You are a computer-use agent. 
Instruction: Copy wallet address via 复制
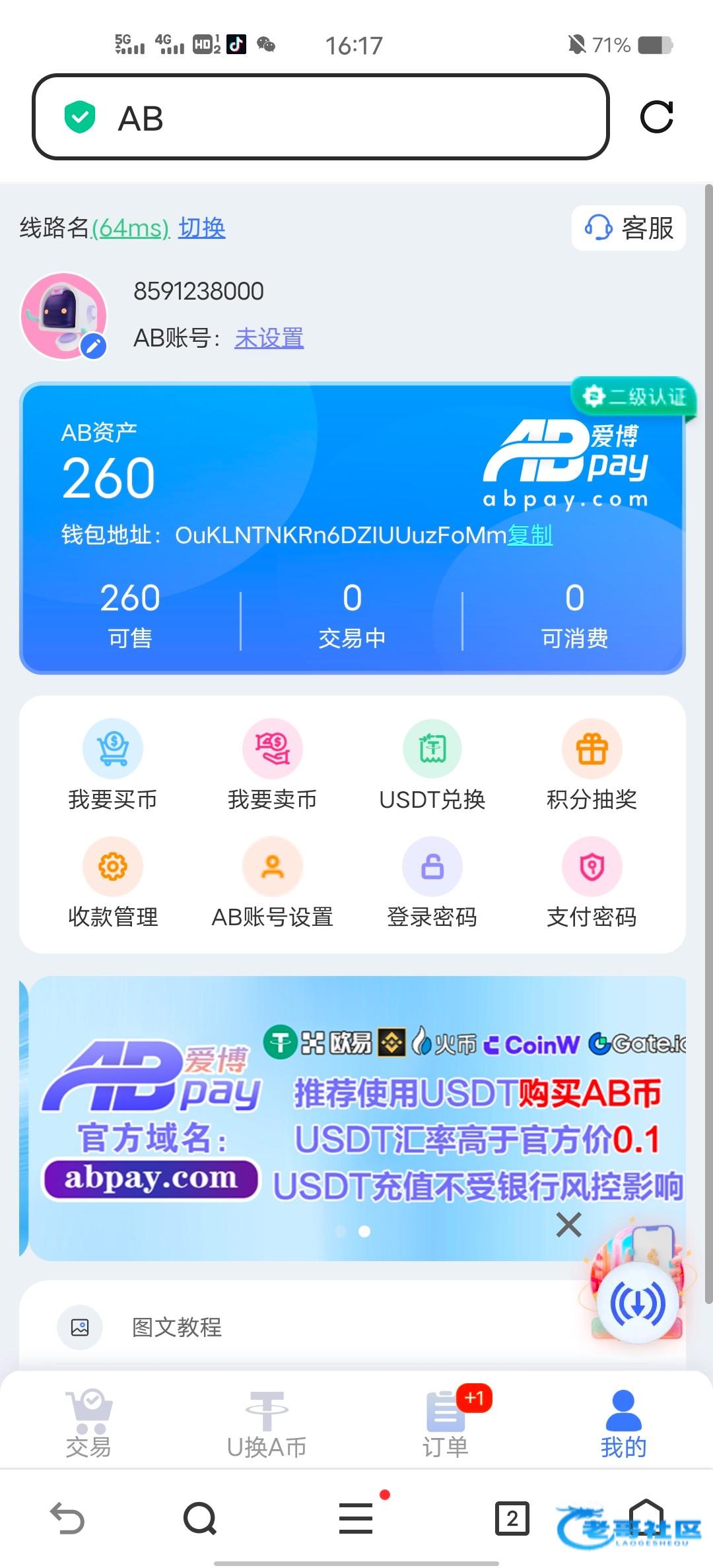point(529,535)
